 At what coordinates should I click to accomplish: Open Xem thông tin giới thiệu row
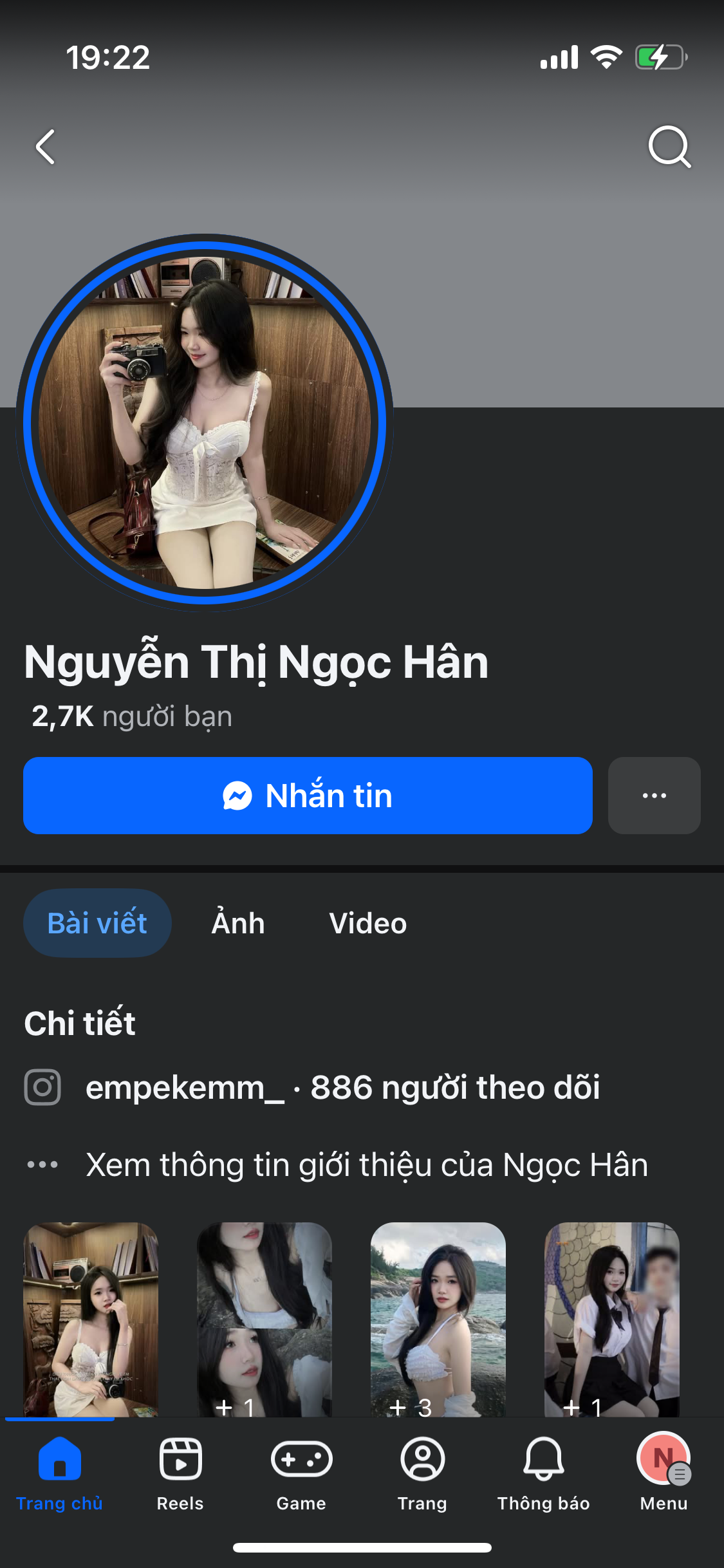pyautogui.click(x=367, y=1165)
